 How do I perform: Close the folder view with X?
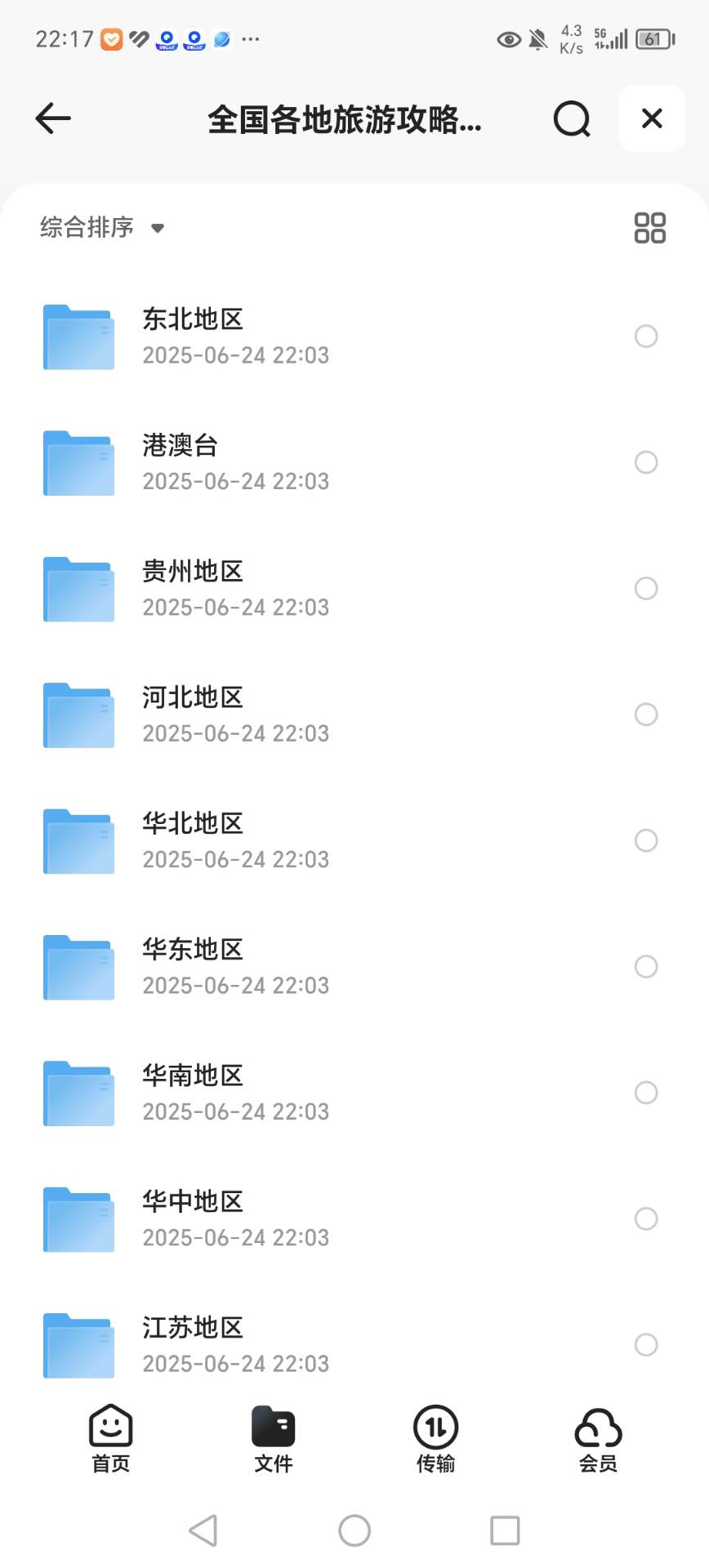point(651,119)
